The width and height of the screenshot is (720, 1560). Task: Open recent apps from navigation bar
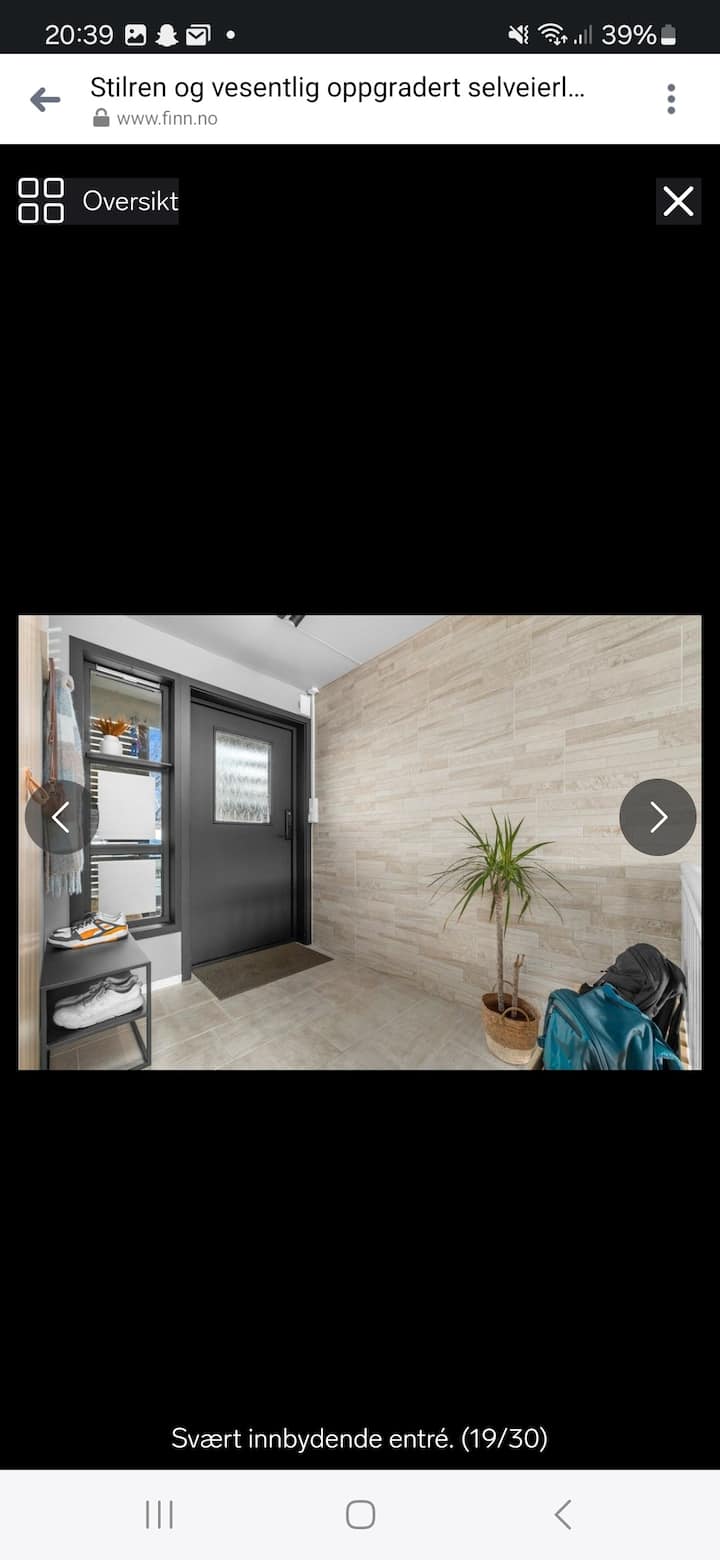pos(159,1514)
